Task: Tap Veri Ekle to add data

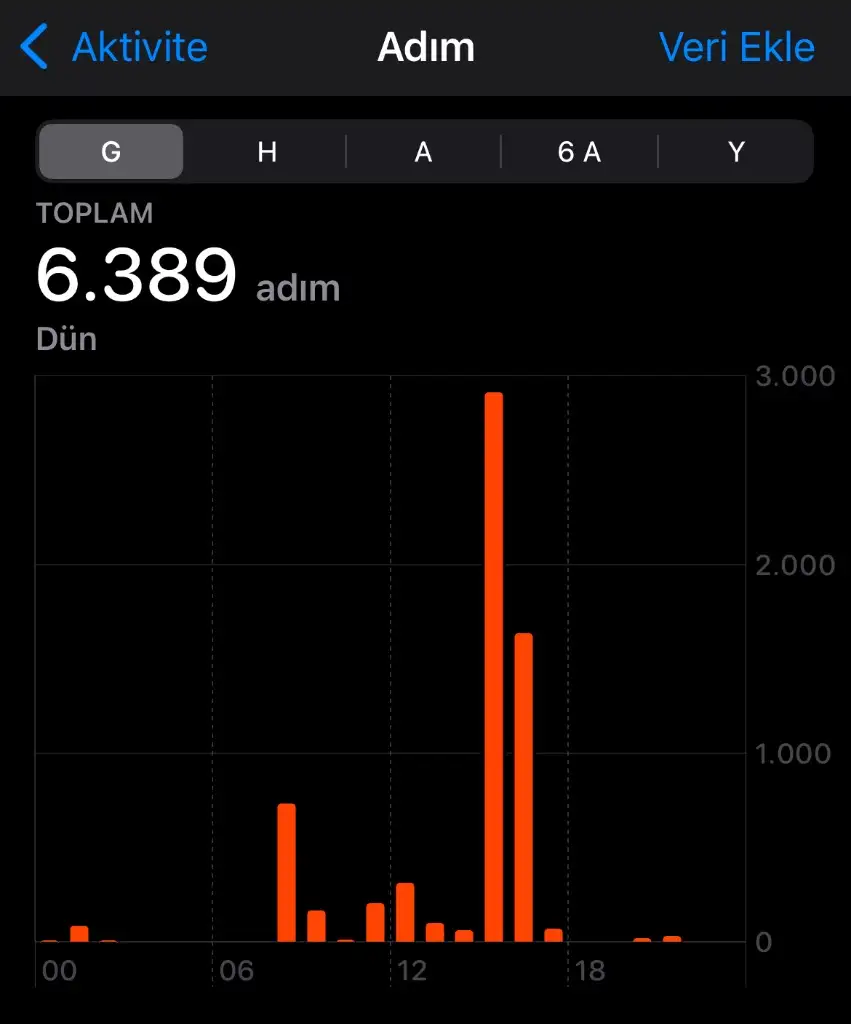Action: point(736,48)
